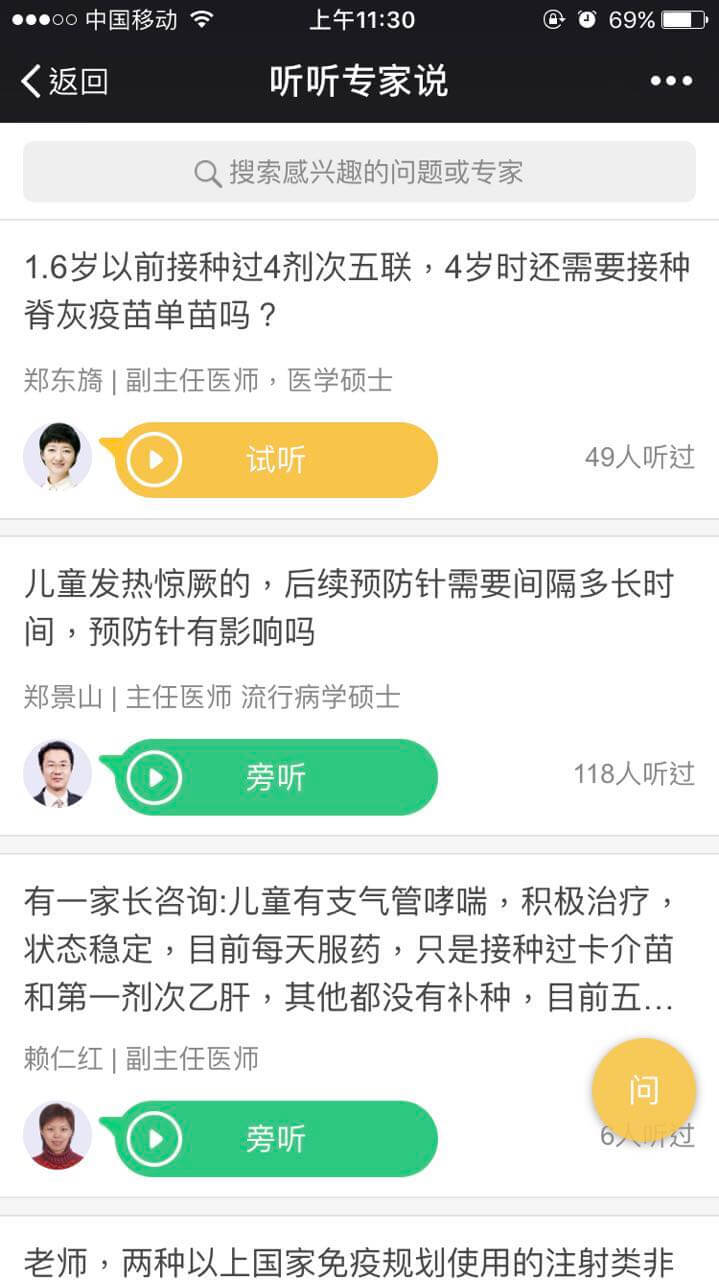Open the question about 五联 and 脊灰疫苗
Viewport: 719px width, 1280px height.
[357, 292]
